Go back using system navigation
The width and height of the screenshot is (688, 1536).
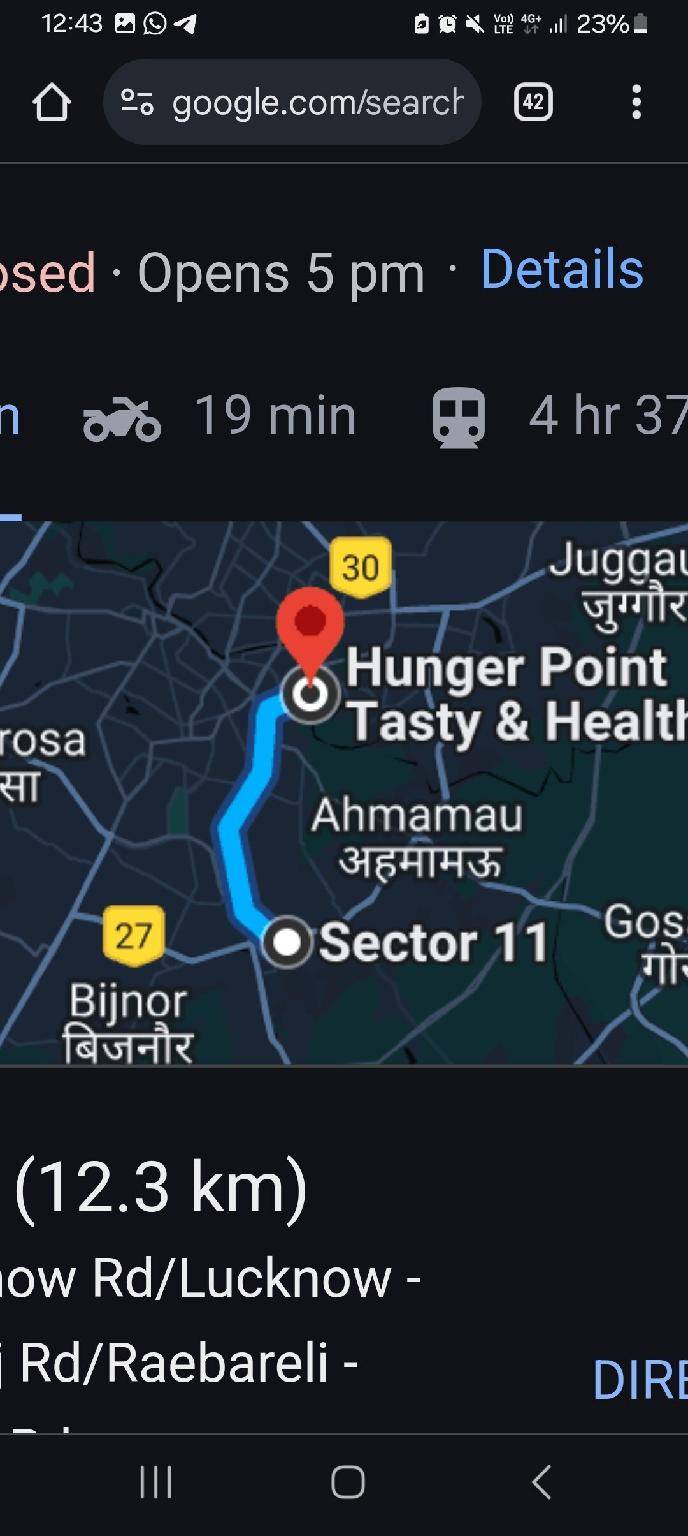coord(541,1482)
